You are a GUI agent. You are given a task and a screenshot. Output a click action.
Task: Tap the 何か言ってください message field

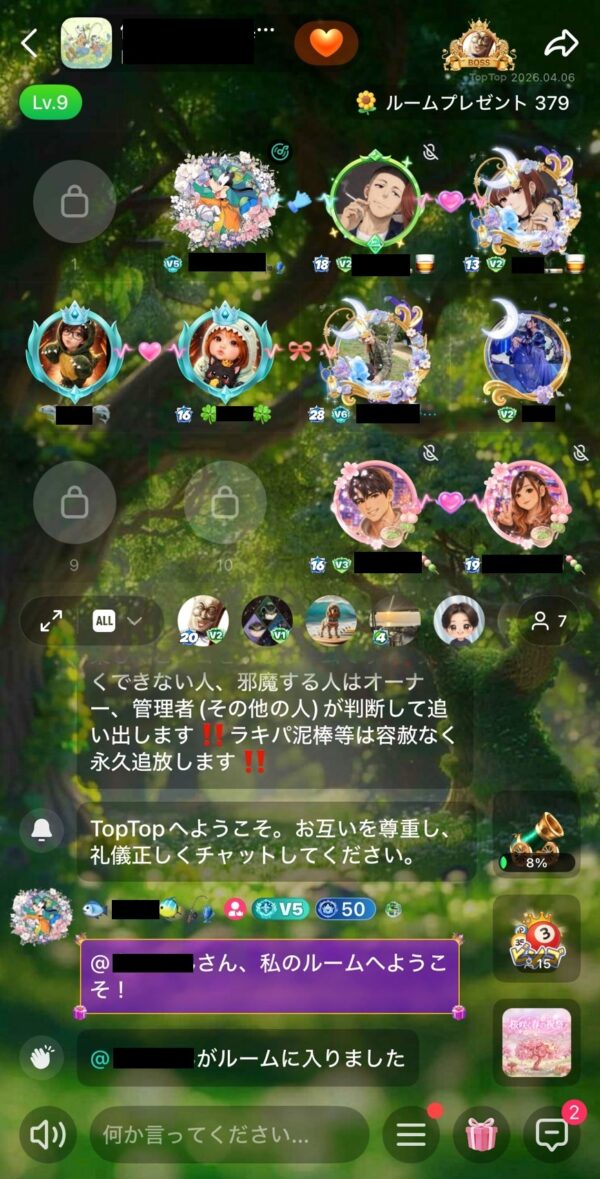coord(229,1134)
